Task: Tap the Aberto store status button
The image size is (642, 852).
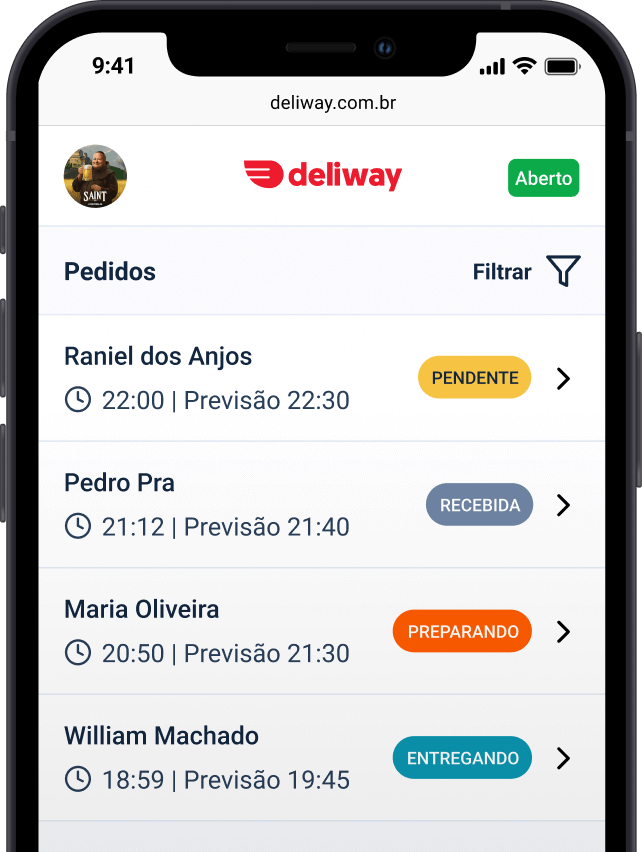Action: click(543, 178)
